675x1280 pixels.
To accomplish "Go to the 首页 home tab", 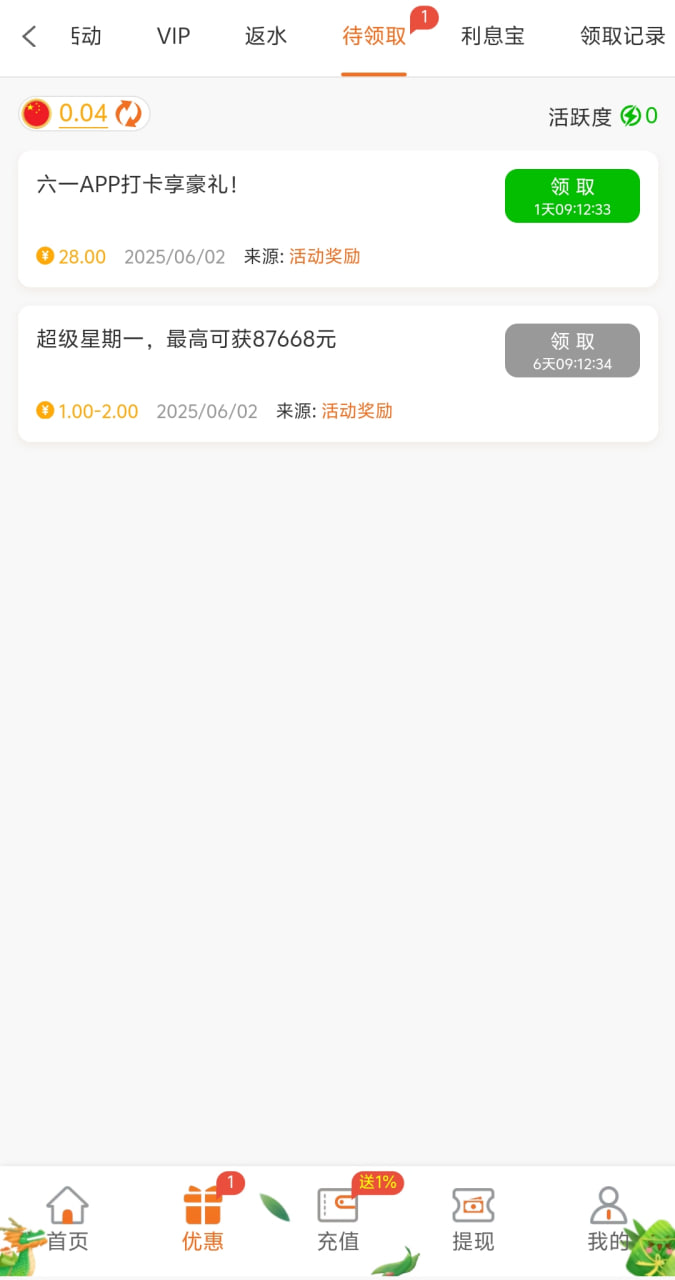I will coord(67,1219).
